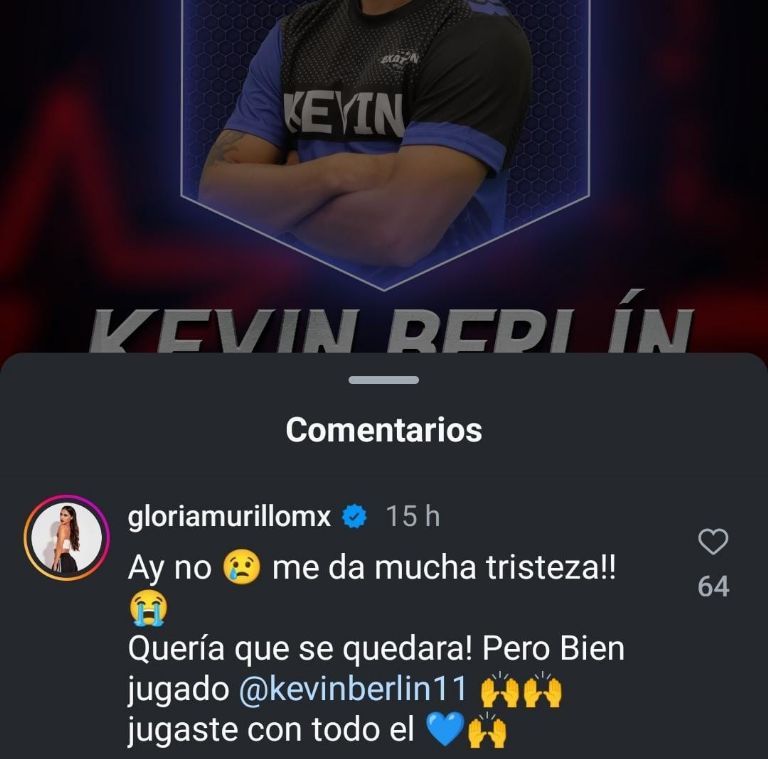Open the @kevinberlin11 mention
This screenshot has height=759, width=768.
click(354, 690)
